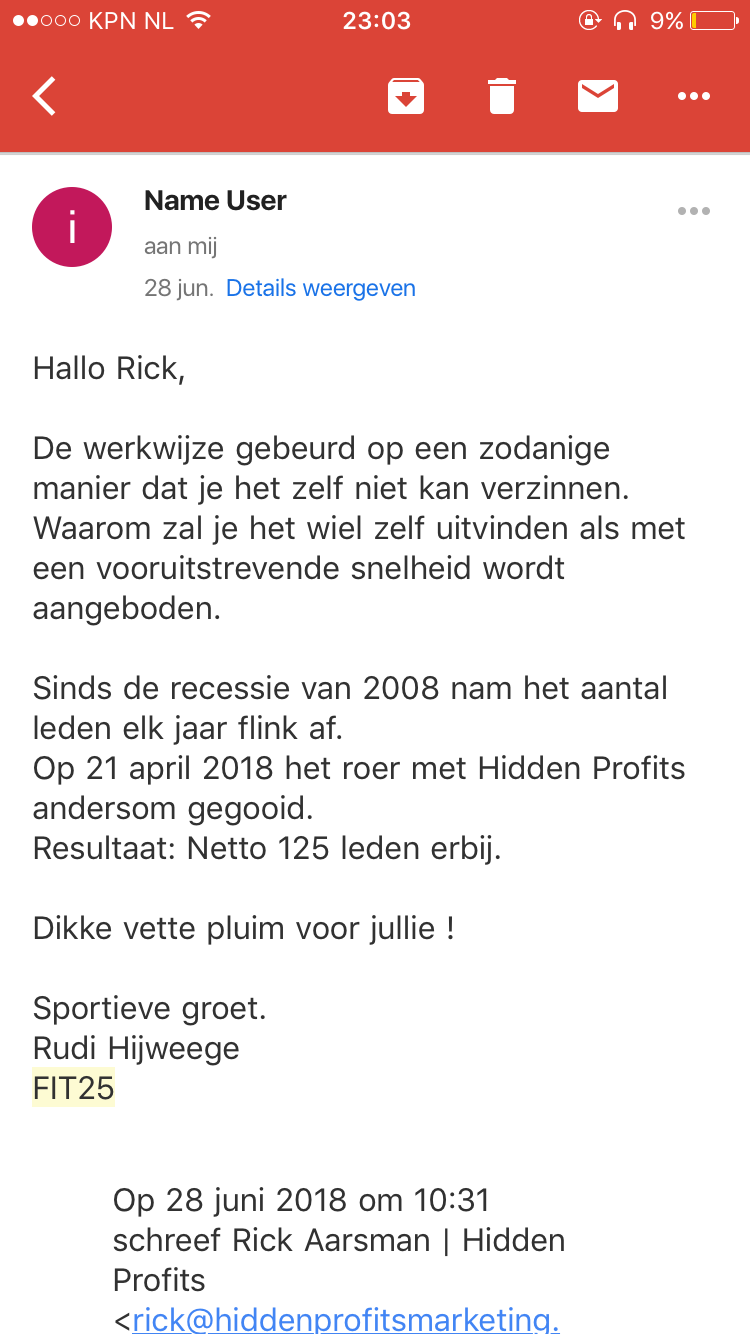Screen dimensions: 750x1334
Task: Archive this email
Action: pos(405,96)
